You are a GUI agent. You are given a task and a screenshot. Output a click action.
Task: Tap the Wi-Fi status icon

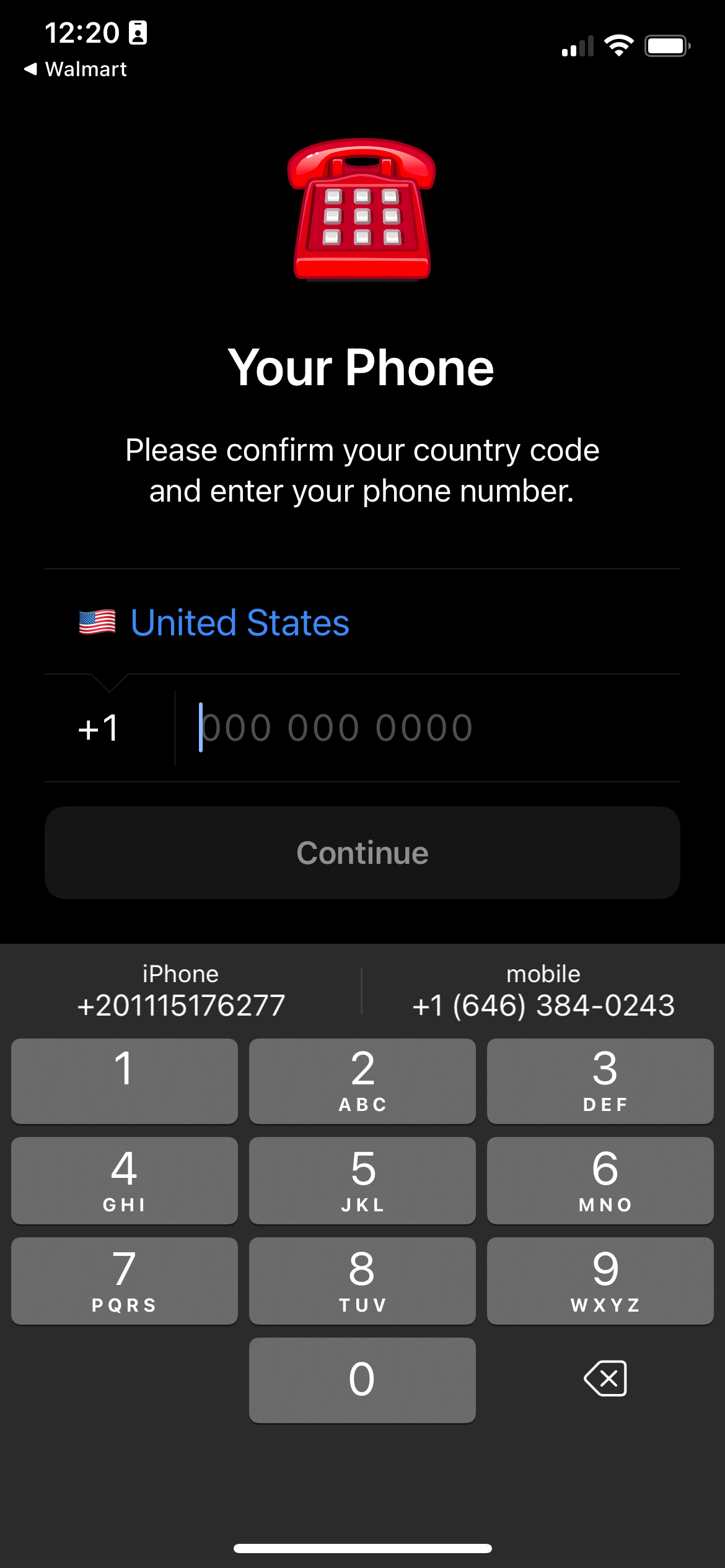coord(620,45)
